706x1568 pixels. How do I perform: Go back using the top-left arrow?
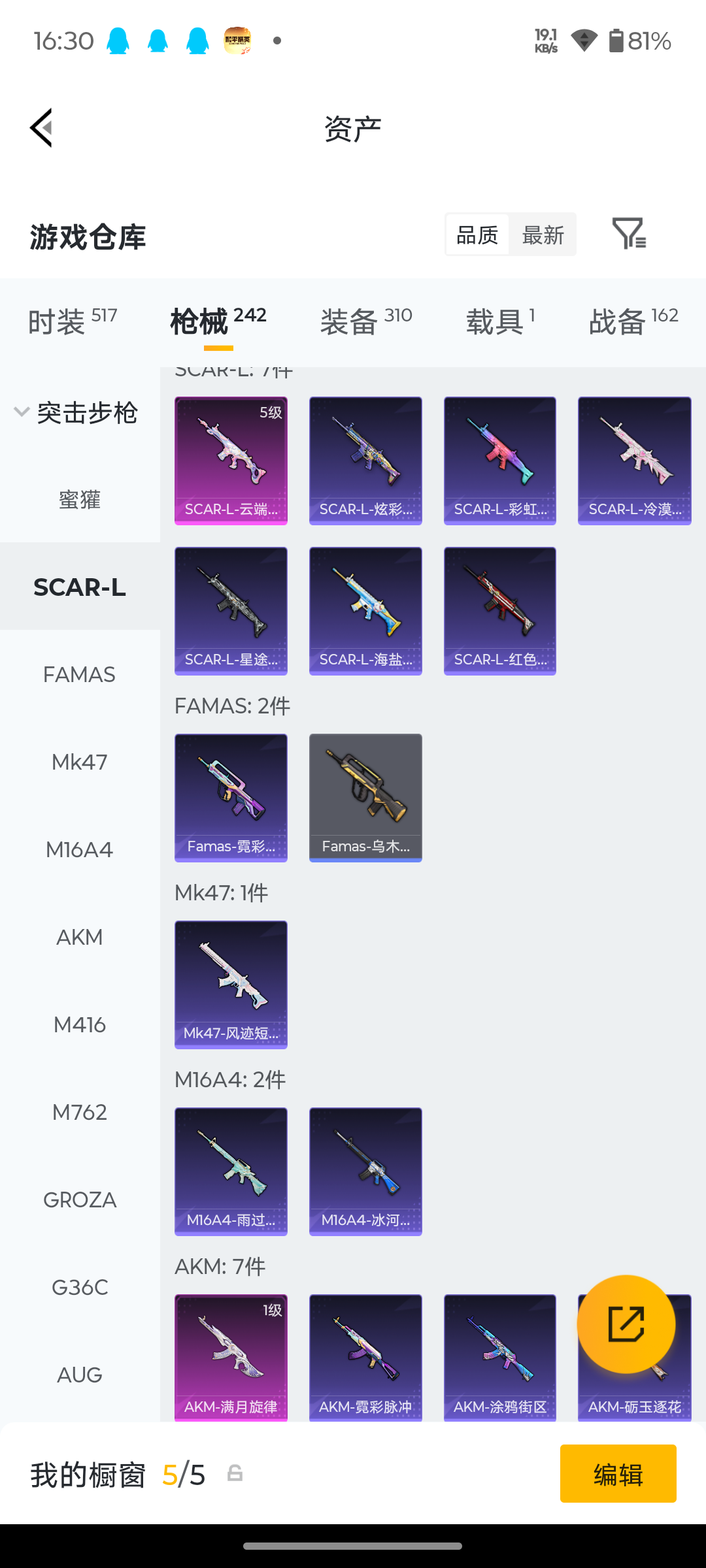[x=41, y=128]
